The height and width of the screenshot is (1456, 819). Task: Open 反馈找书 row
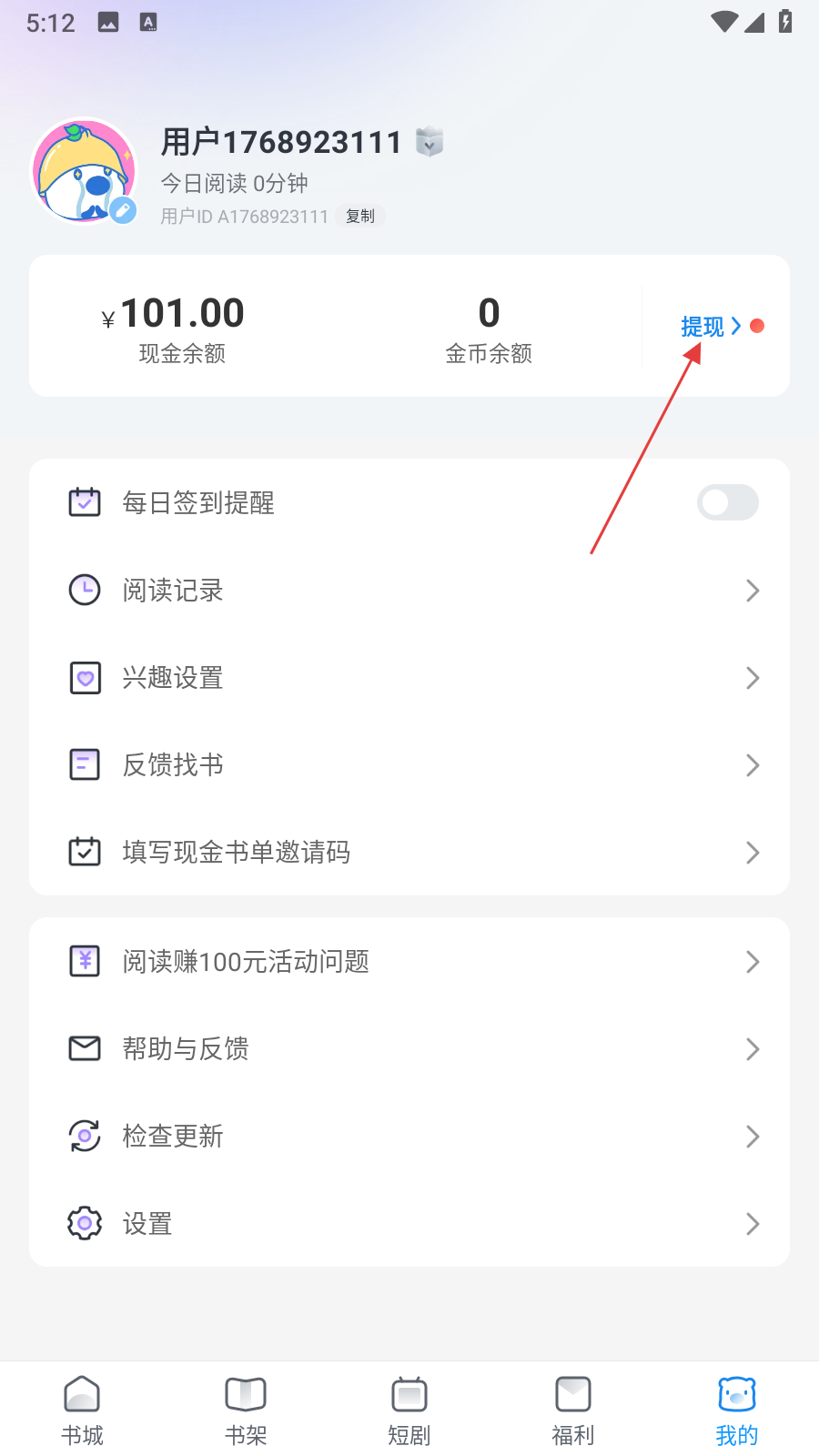coord(409,765)
